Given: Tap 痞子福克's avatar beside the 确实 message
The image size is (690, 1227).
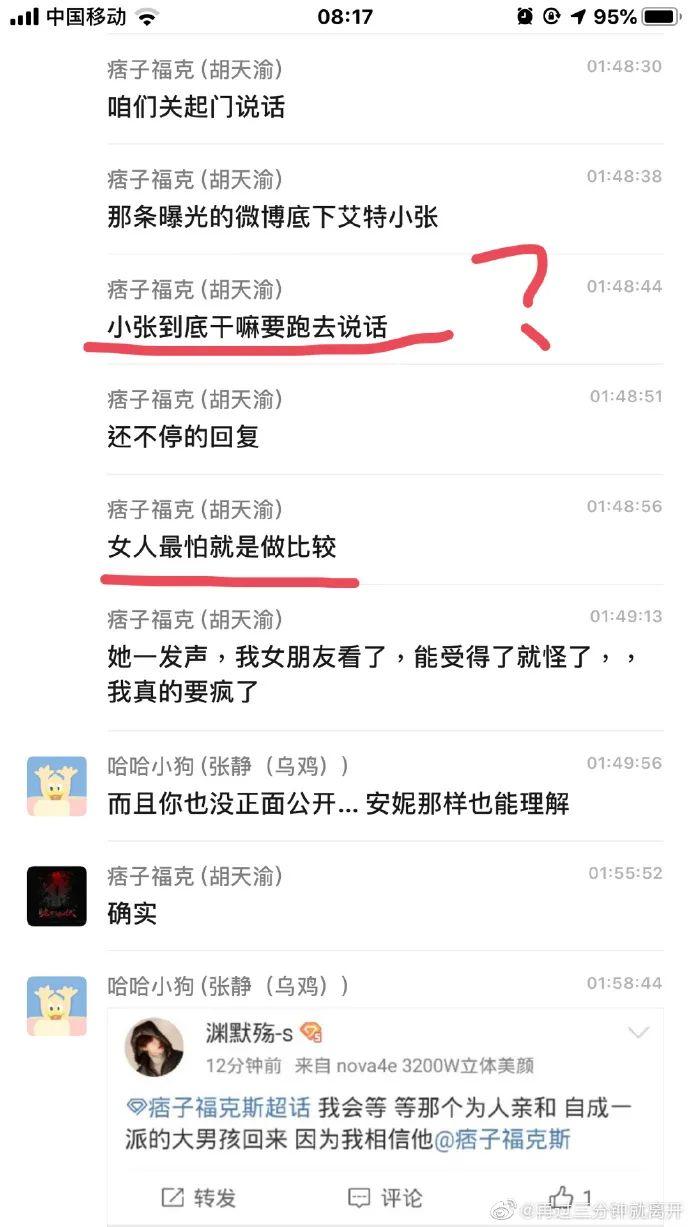Looking at the screenshot, I should (56, 895).
